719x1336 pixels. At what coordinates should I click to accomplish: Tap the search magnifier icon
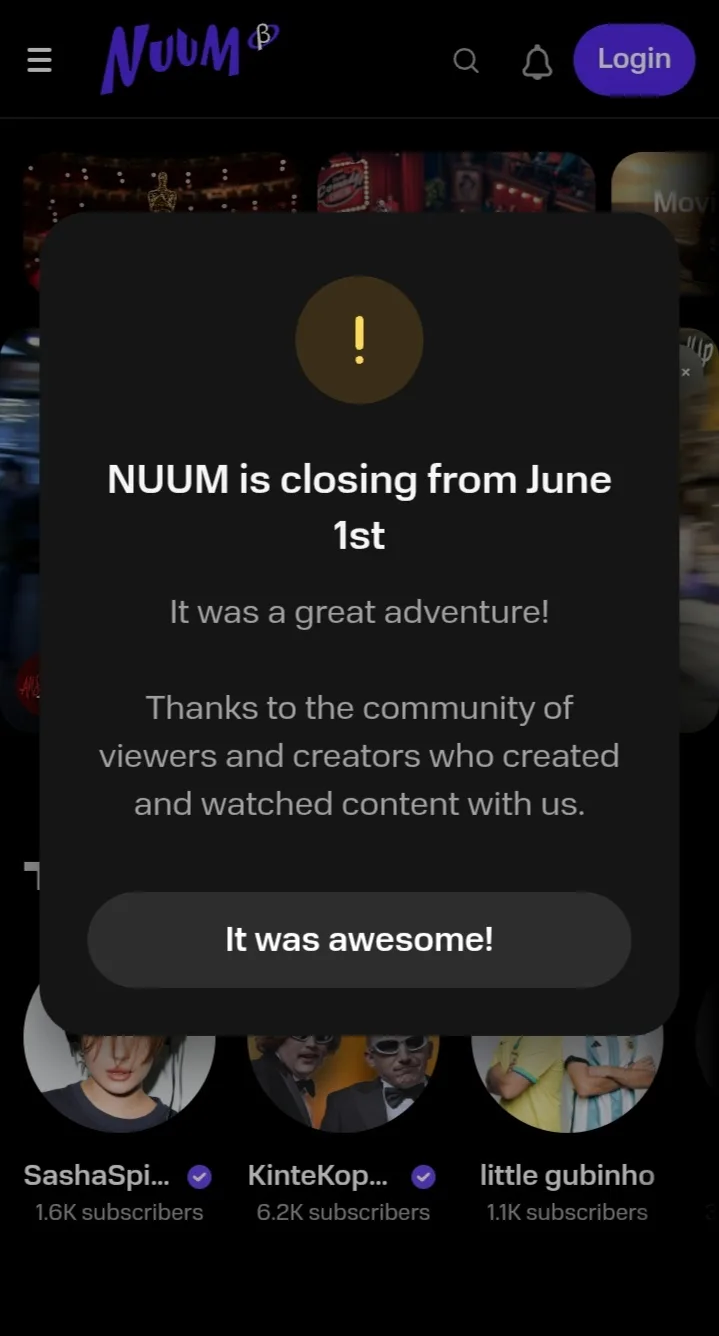[x=466, y=61]
